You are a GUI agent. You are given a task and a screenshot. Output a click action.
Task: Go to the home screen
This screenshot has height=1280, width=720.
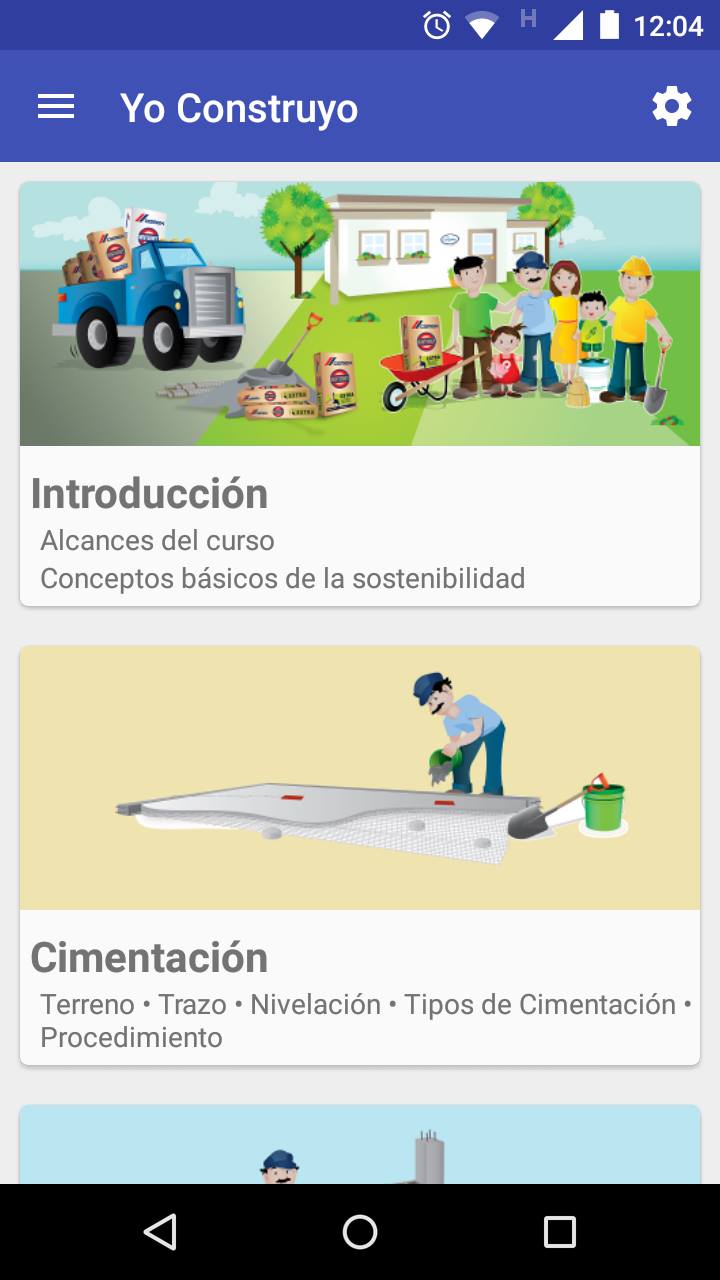[x=360, y=1232]
